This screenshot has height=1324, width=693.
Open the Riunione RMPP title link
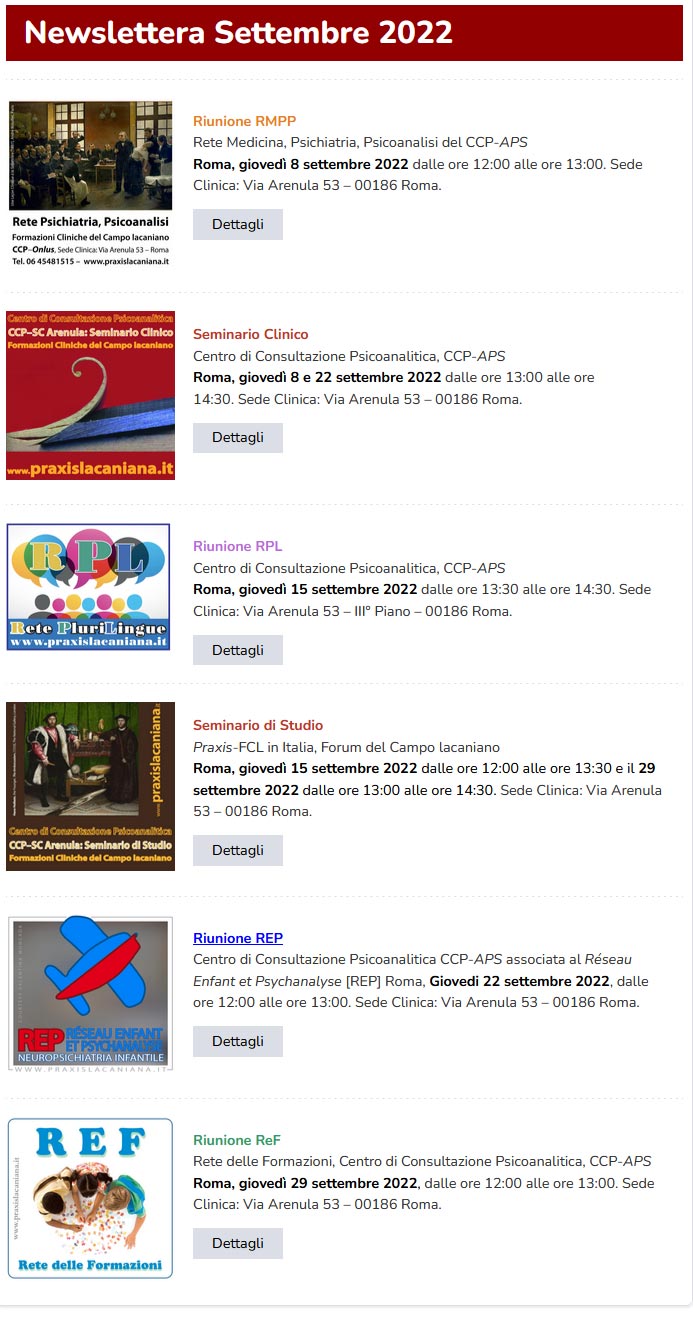click(x=244, y=121)
